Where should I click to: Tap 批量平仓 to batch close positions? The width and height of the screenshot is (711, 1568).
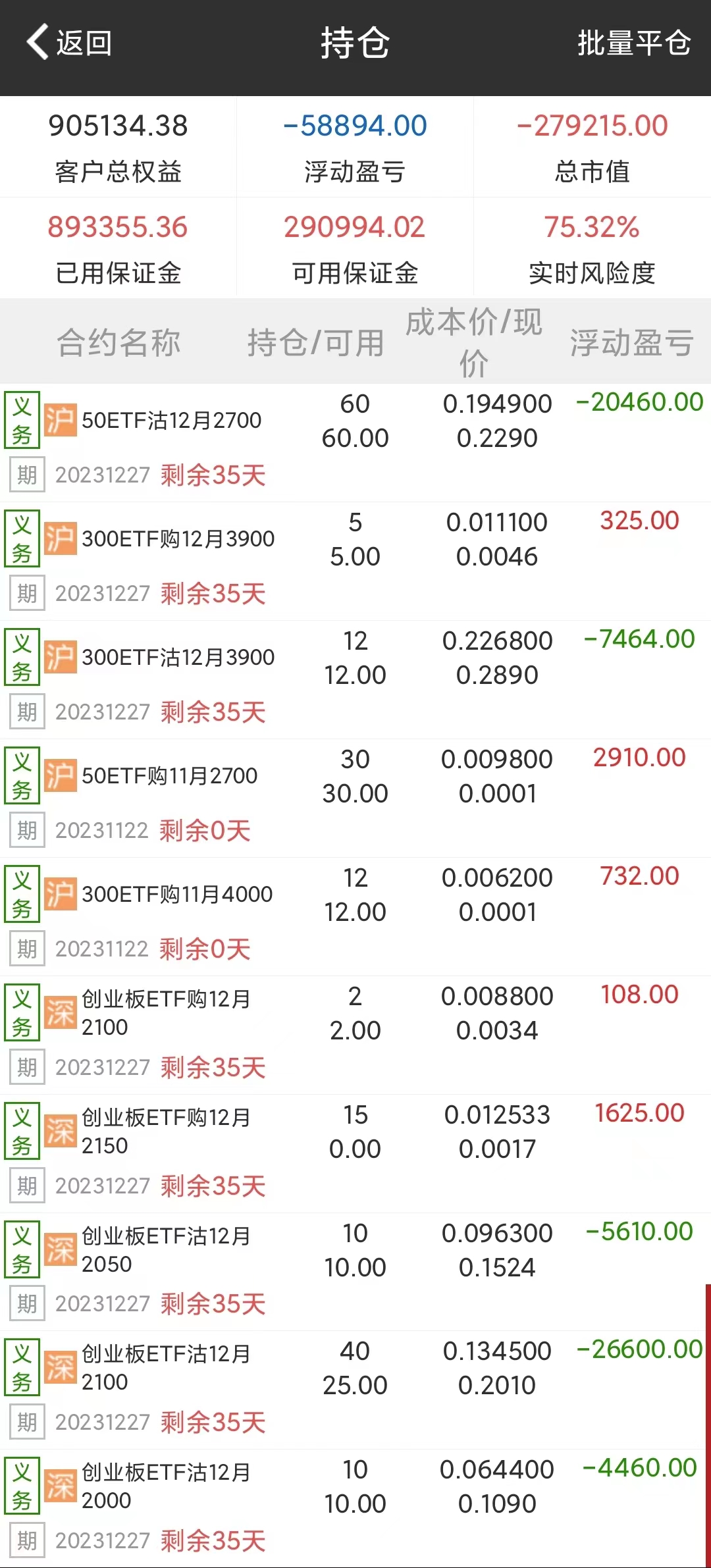pyautogui.click(x=633, y=43)
